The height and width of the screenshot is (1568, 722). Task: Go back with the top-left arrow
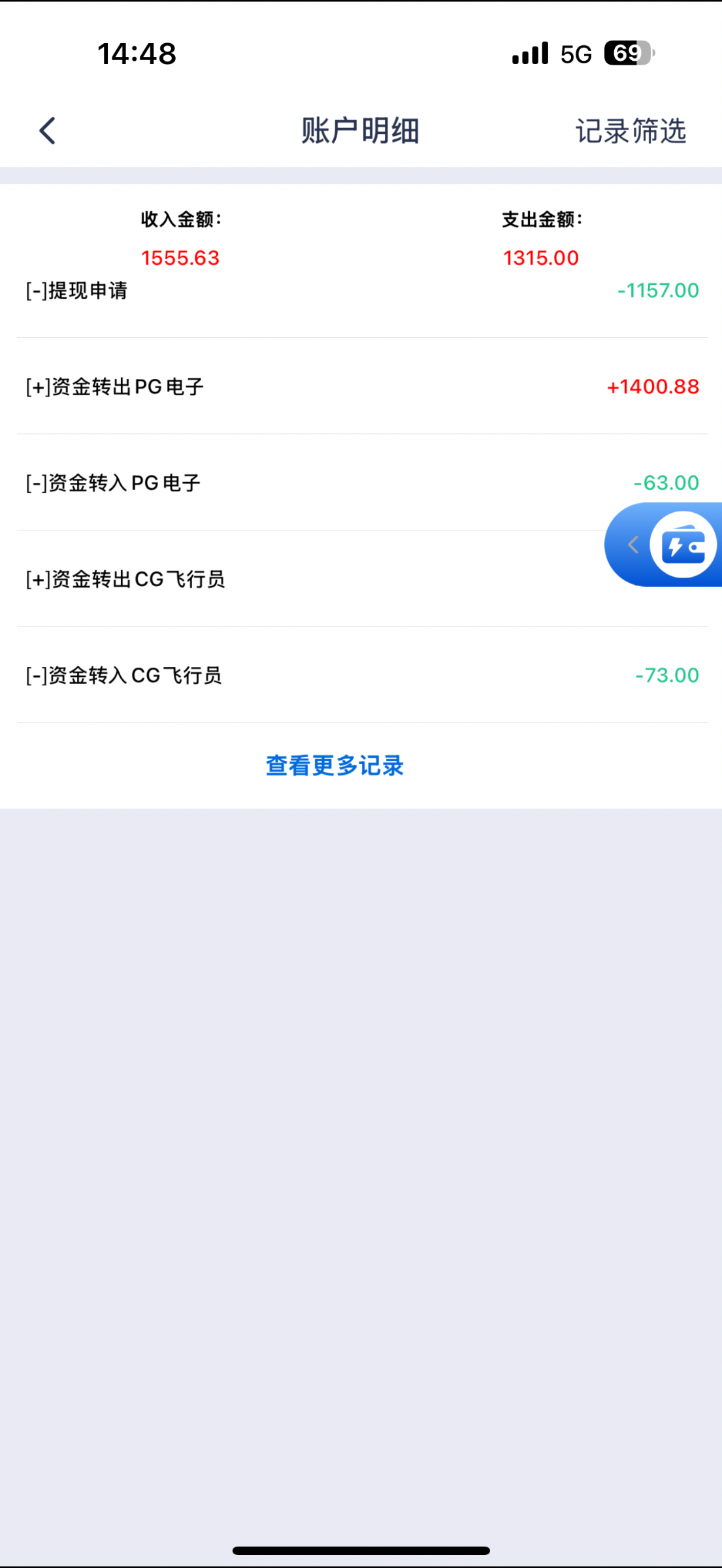(x=47, y=131)
